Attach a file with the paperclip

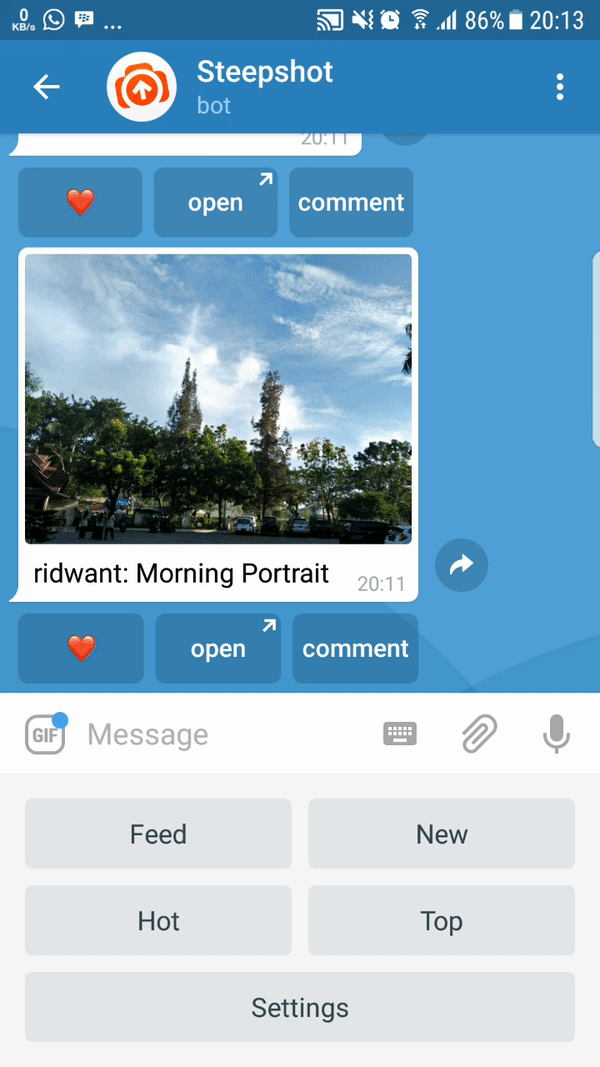click(x=480, y=734)
